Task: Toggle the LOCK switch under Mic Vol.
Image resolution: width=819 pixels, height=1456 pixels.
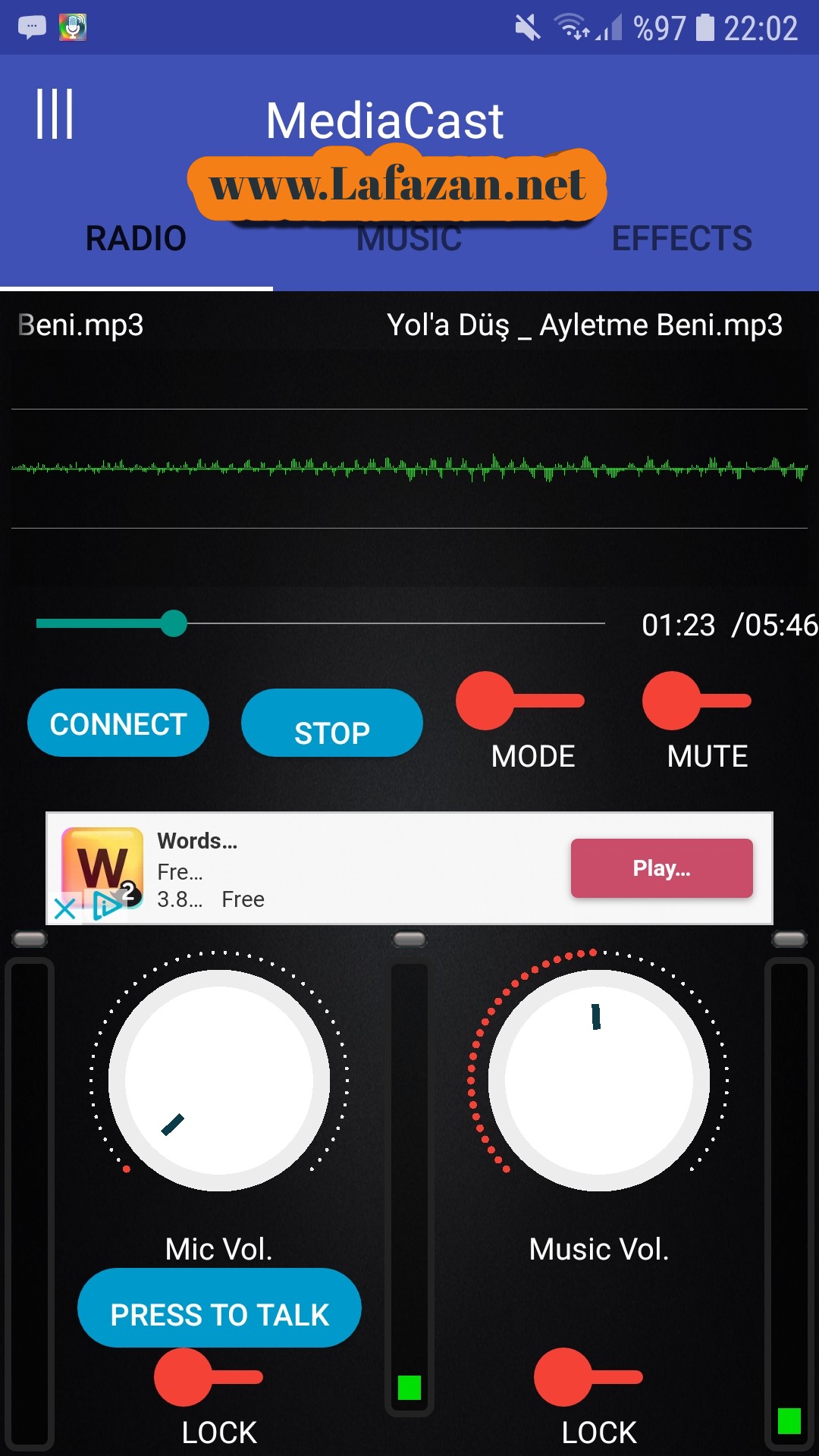Action: click(x=208, y=1377)
